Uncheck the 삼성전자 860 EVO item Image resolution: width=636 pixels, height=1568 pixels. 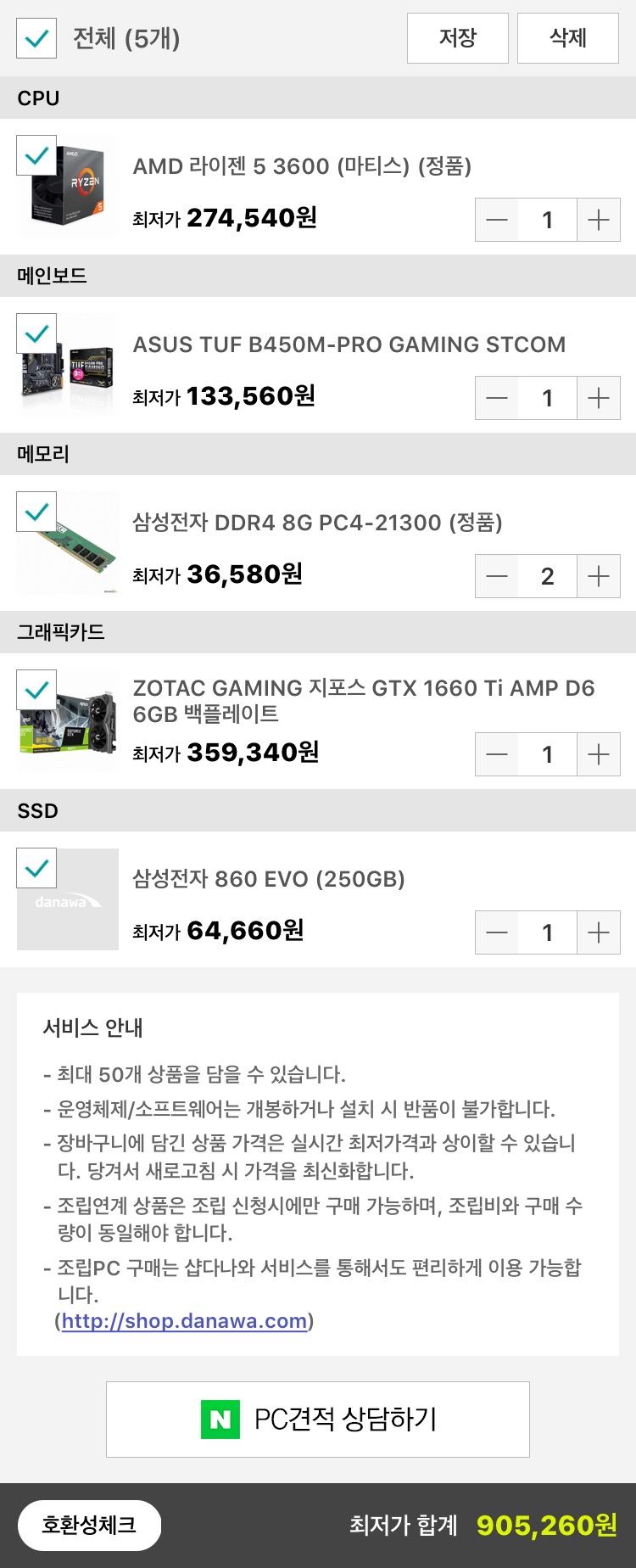click(36, 869)
